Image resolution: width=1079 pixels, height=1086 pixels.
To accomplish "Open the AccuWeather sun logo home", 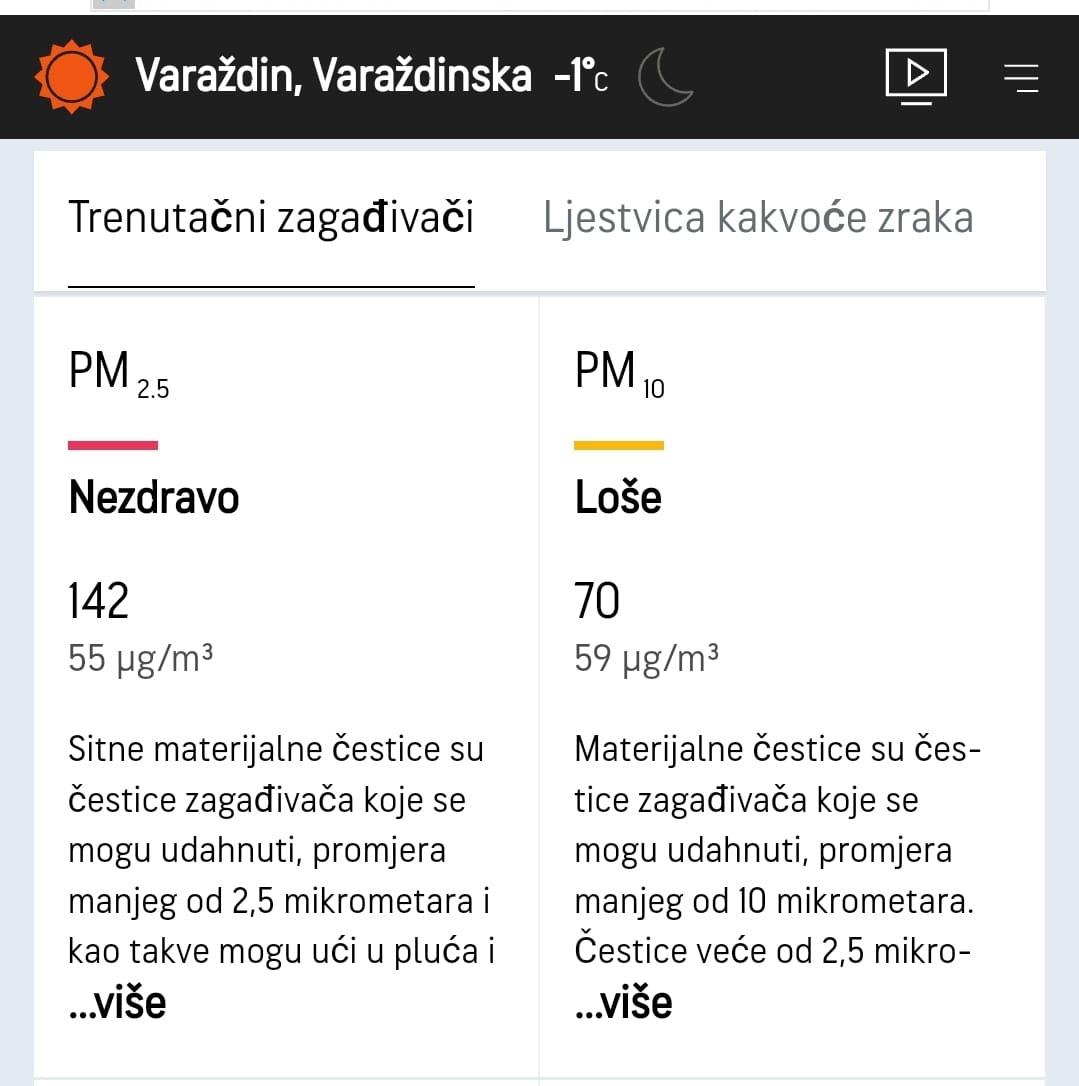I will (x=70, y=77).
